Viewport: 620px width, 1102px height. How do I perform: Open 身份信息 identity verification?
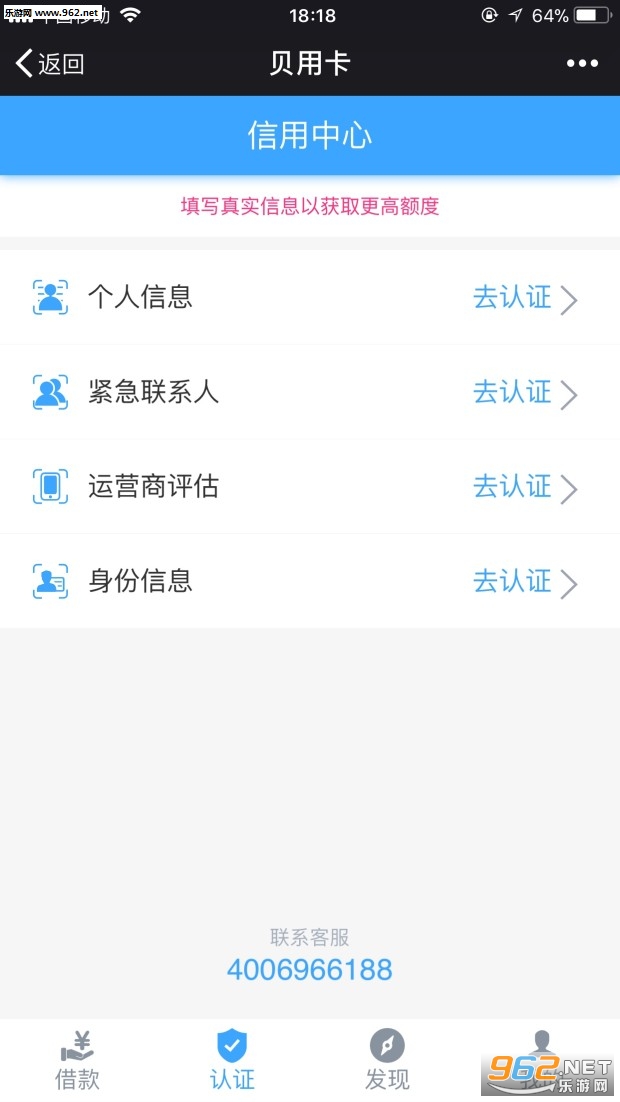[310, 581]
